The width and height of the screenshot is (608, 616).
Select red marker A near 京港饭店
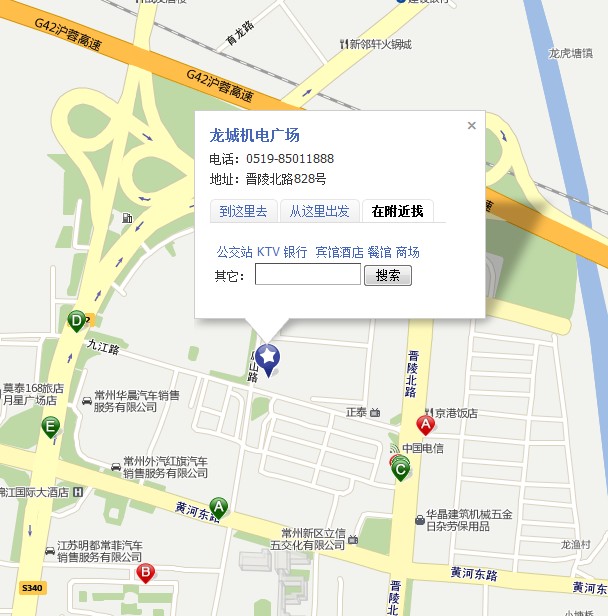click(x=425, y=425)
